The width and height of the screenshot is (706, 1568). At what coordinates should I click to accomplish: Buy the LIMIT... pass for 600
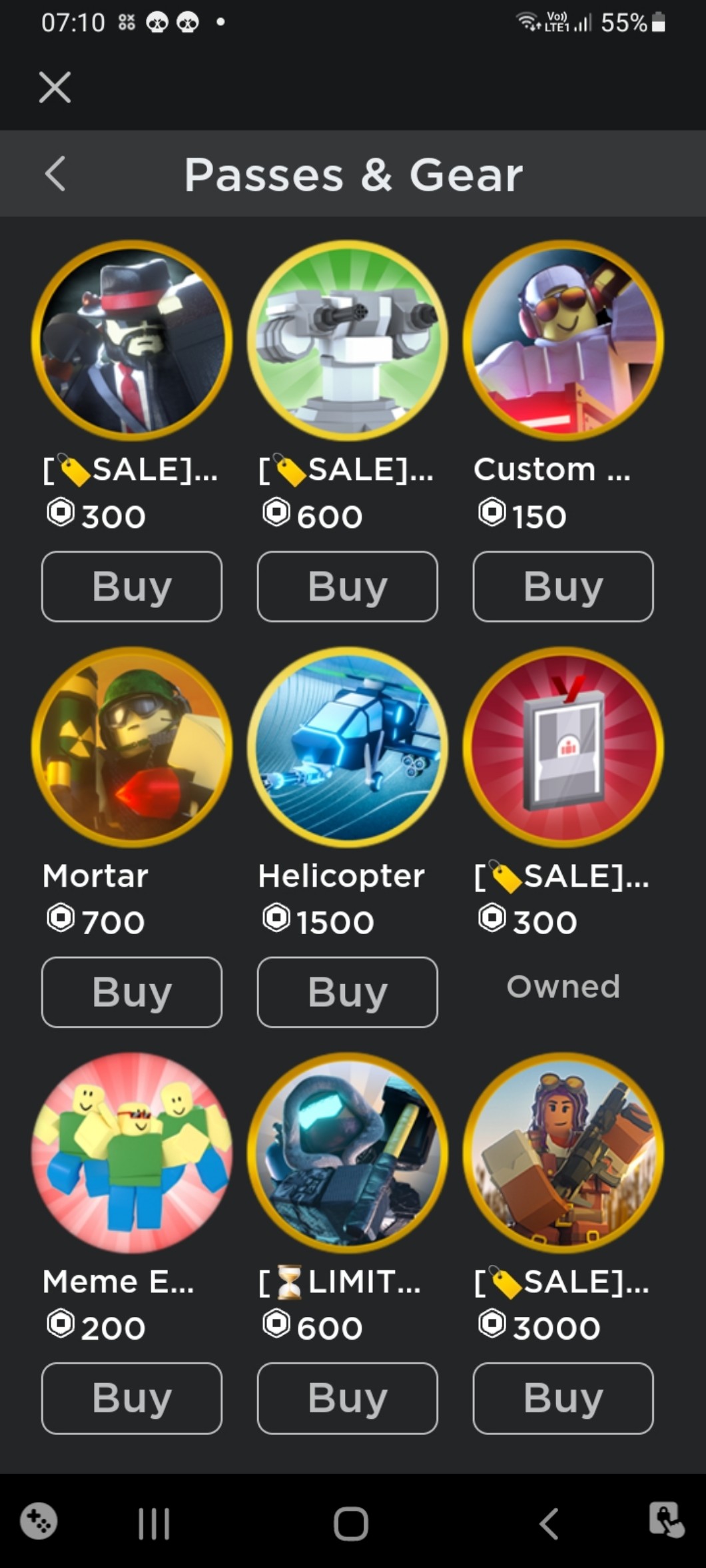click(347, 1398)
